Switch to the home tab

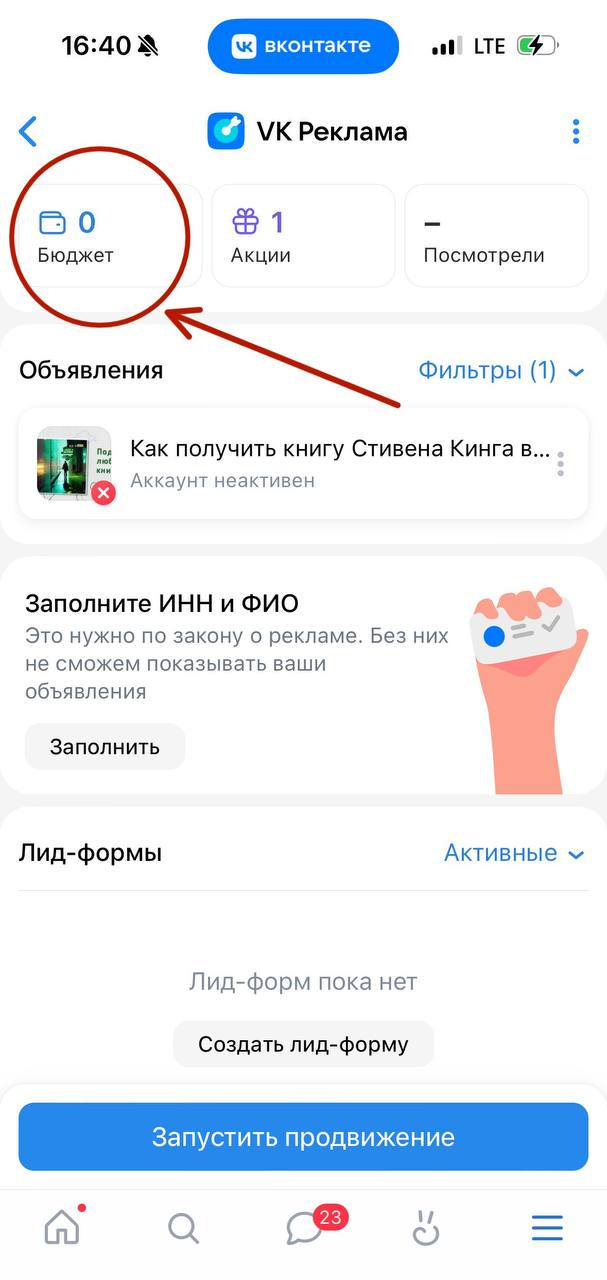tap(62, 1227)
